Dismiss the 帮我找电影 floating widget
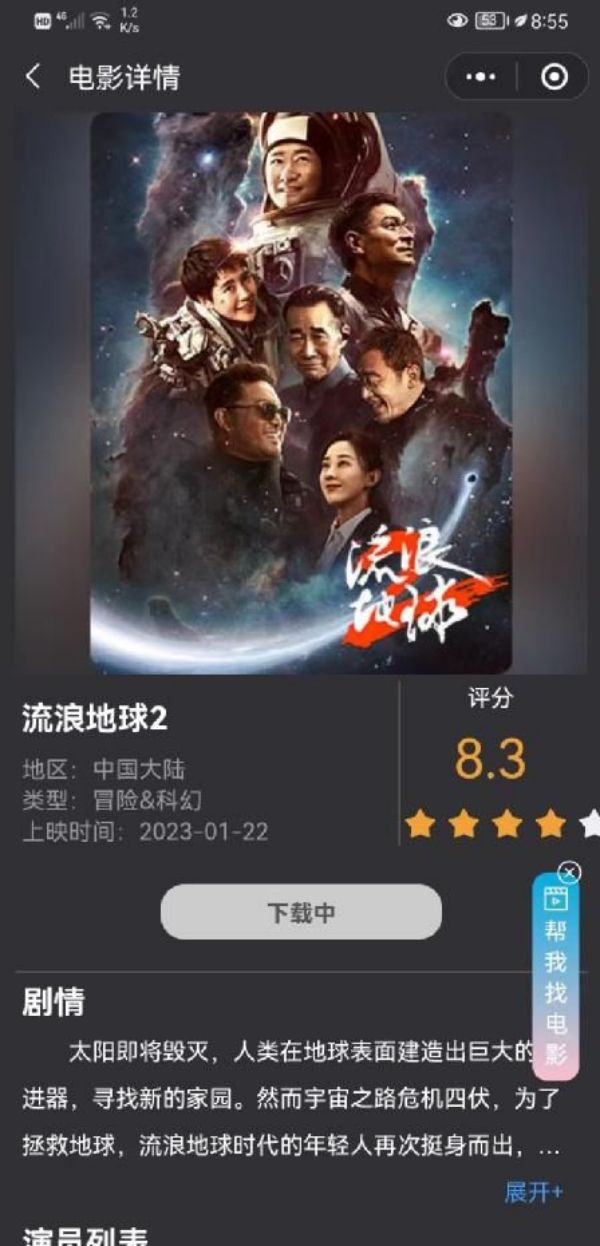The height and width of the screenshot is (1246, 600). [569, 872]
